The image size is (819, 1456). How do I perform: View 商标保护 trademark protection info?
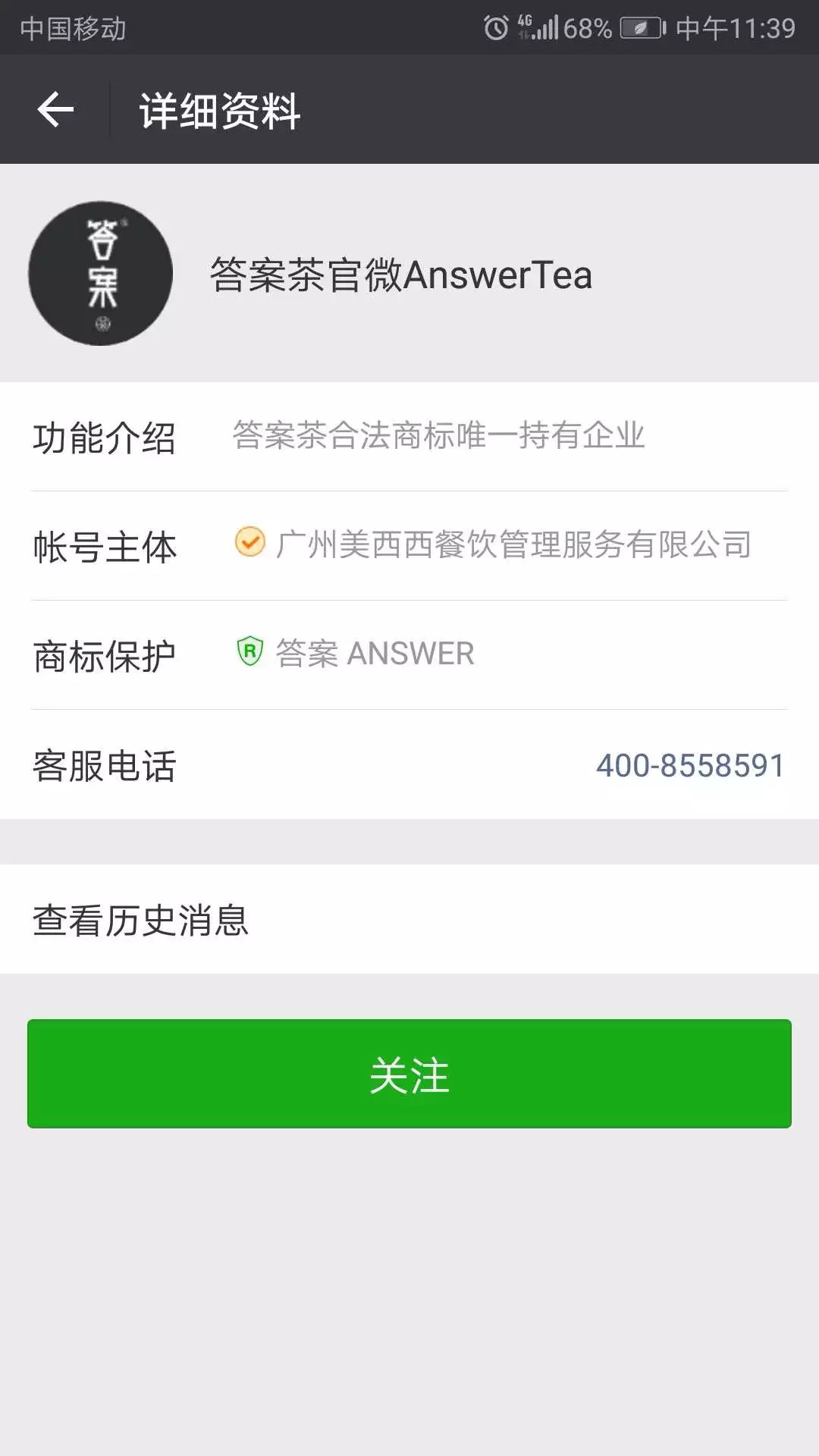pos(409,654)
